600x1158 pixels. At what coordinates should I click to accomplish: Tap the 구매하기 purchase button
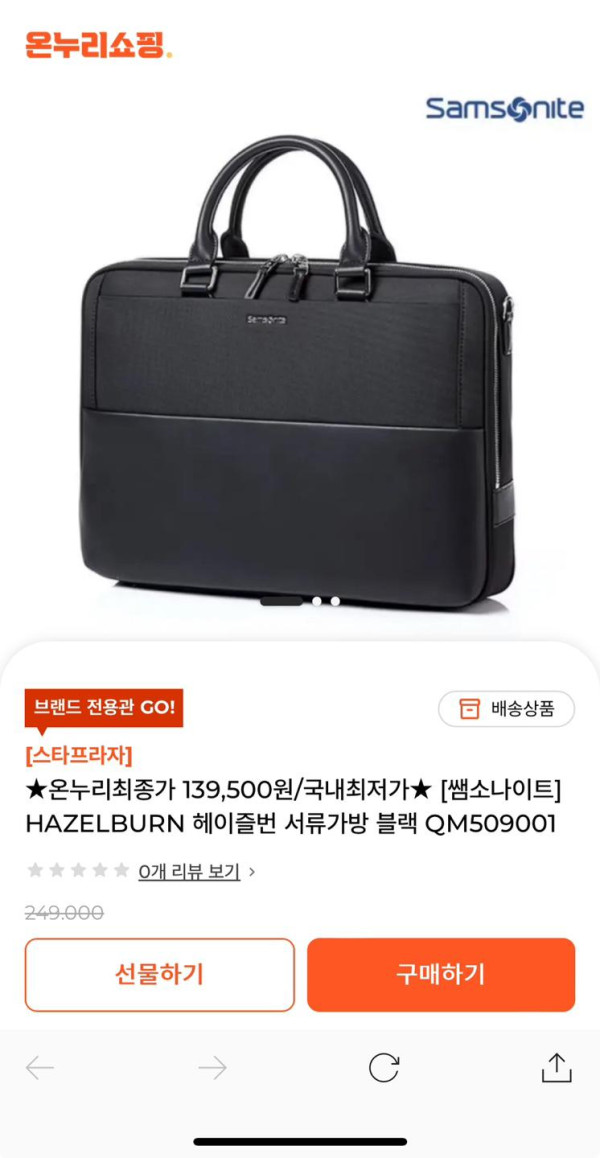(441, 974)
